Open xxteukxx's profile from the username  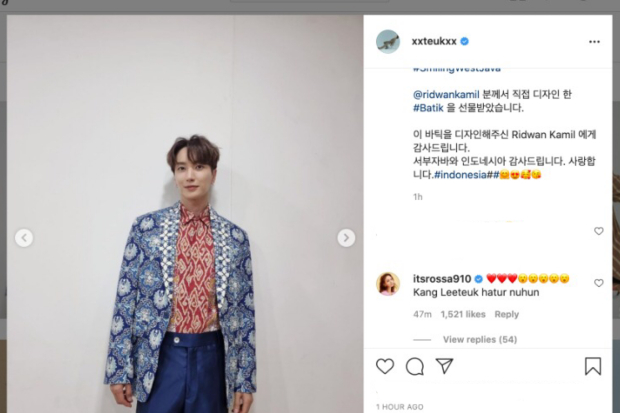pyautogui.click(x=432, y=42)
